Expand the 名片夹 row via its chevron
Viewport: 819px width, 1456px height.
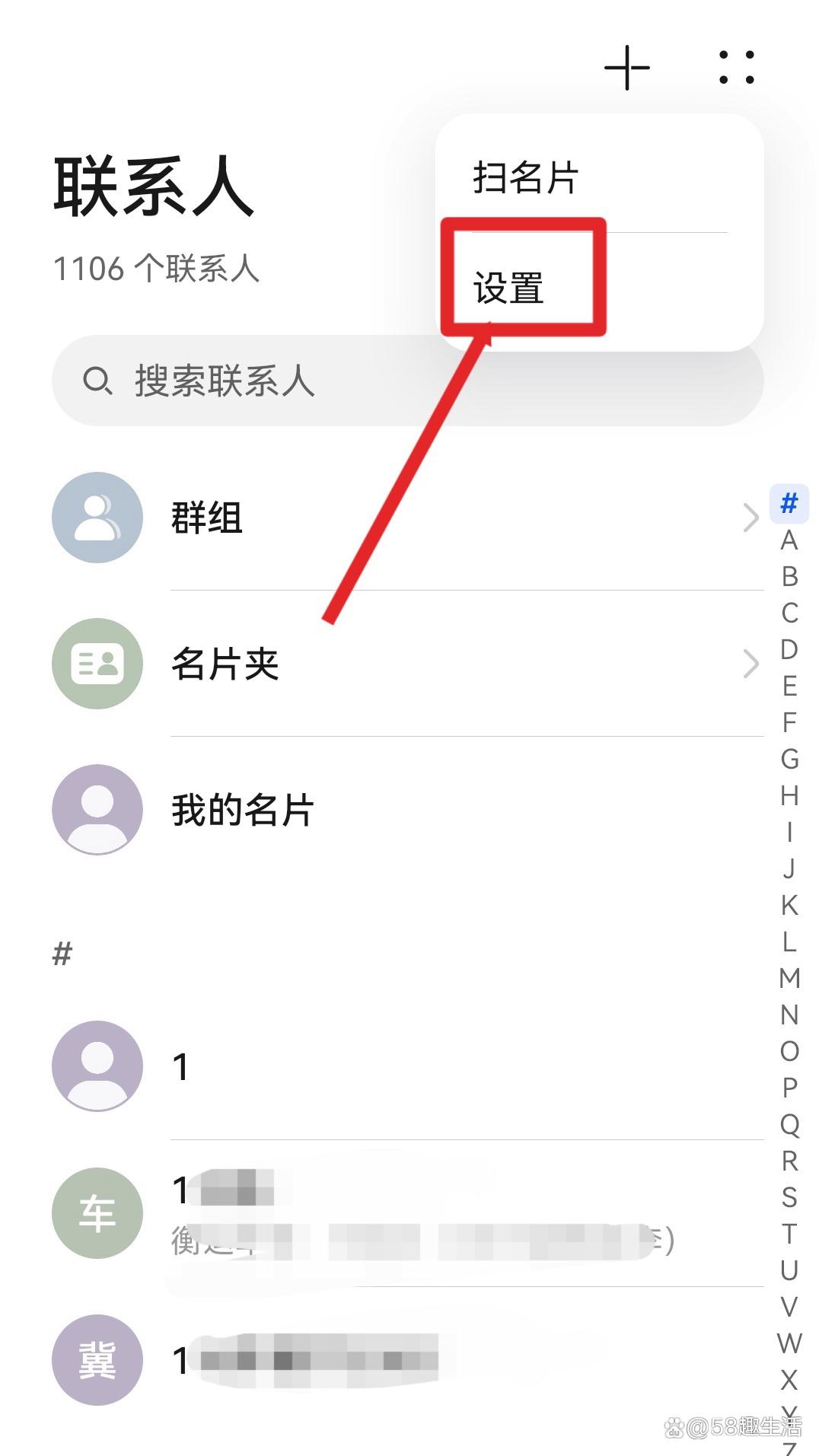750,664
